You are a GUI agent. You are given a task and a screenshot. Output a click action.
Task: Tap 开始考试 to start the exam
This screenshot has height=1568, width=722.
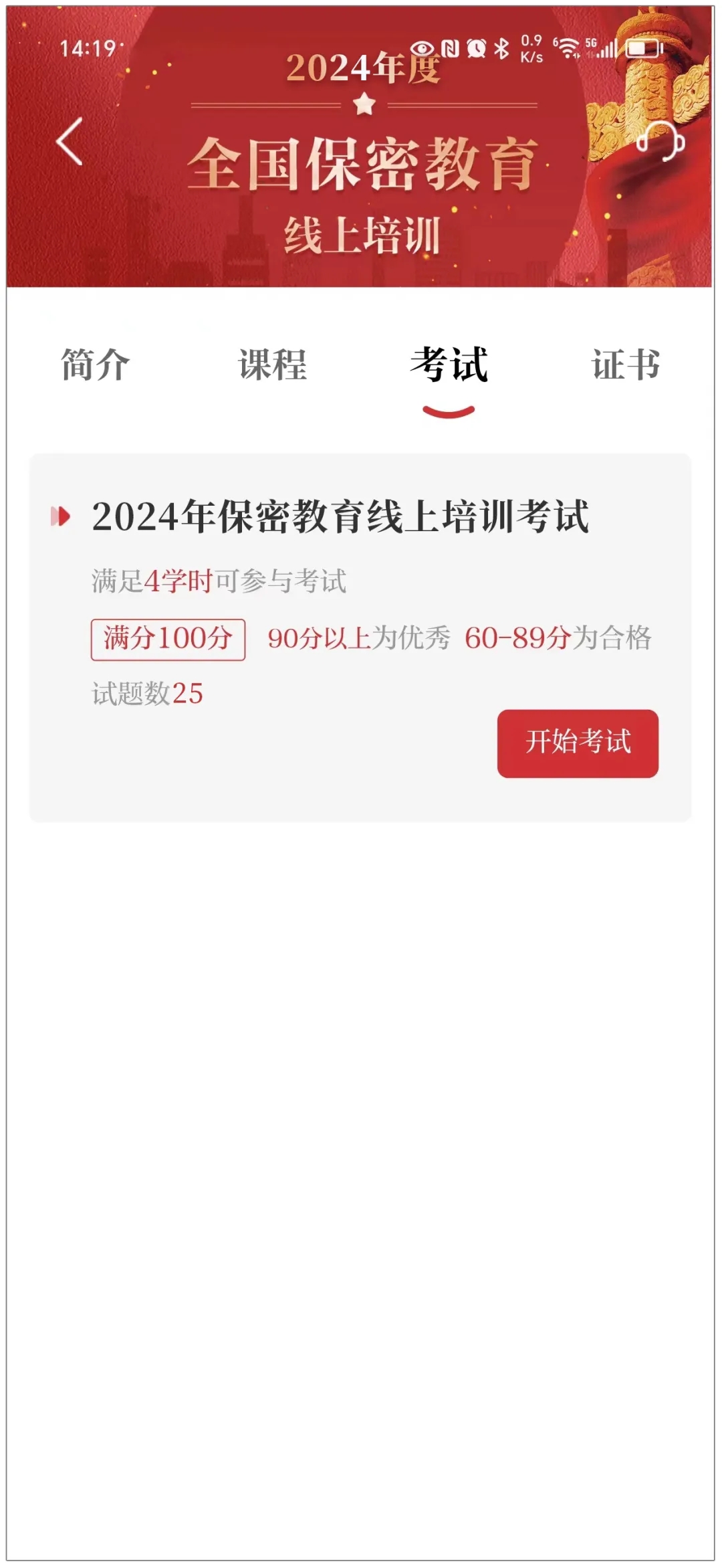[578, 743]
